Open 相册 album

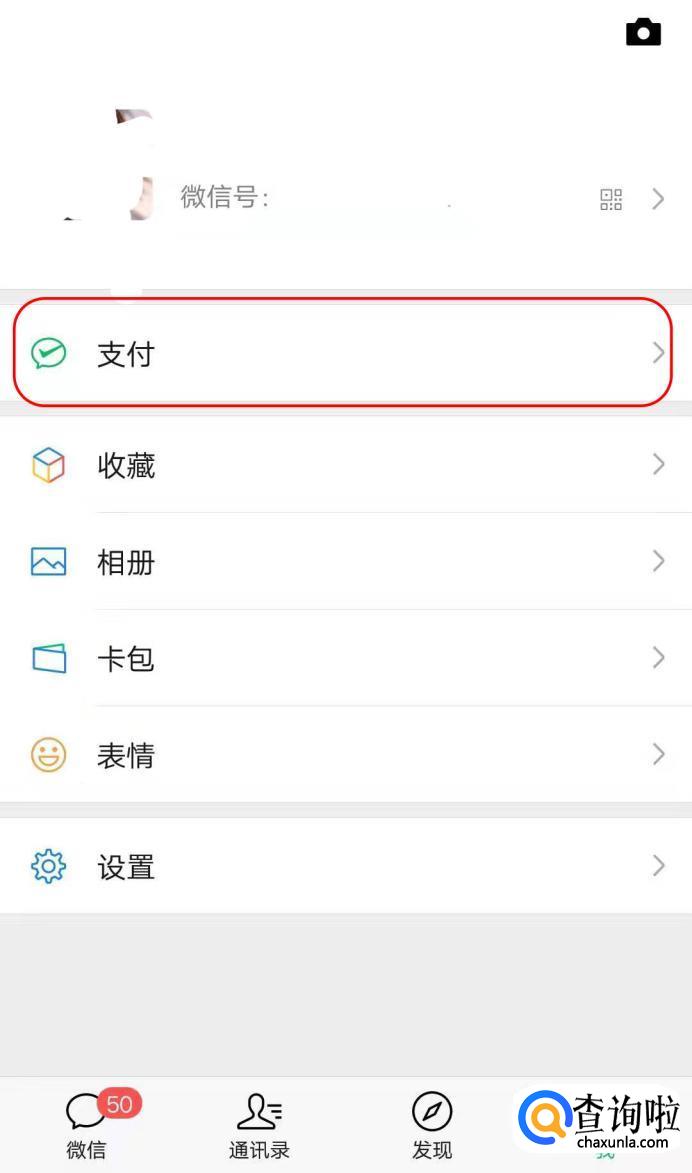pyautogui.click(x=340, y=562)
